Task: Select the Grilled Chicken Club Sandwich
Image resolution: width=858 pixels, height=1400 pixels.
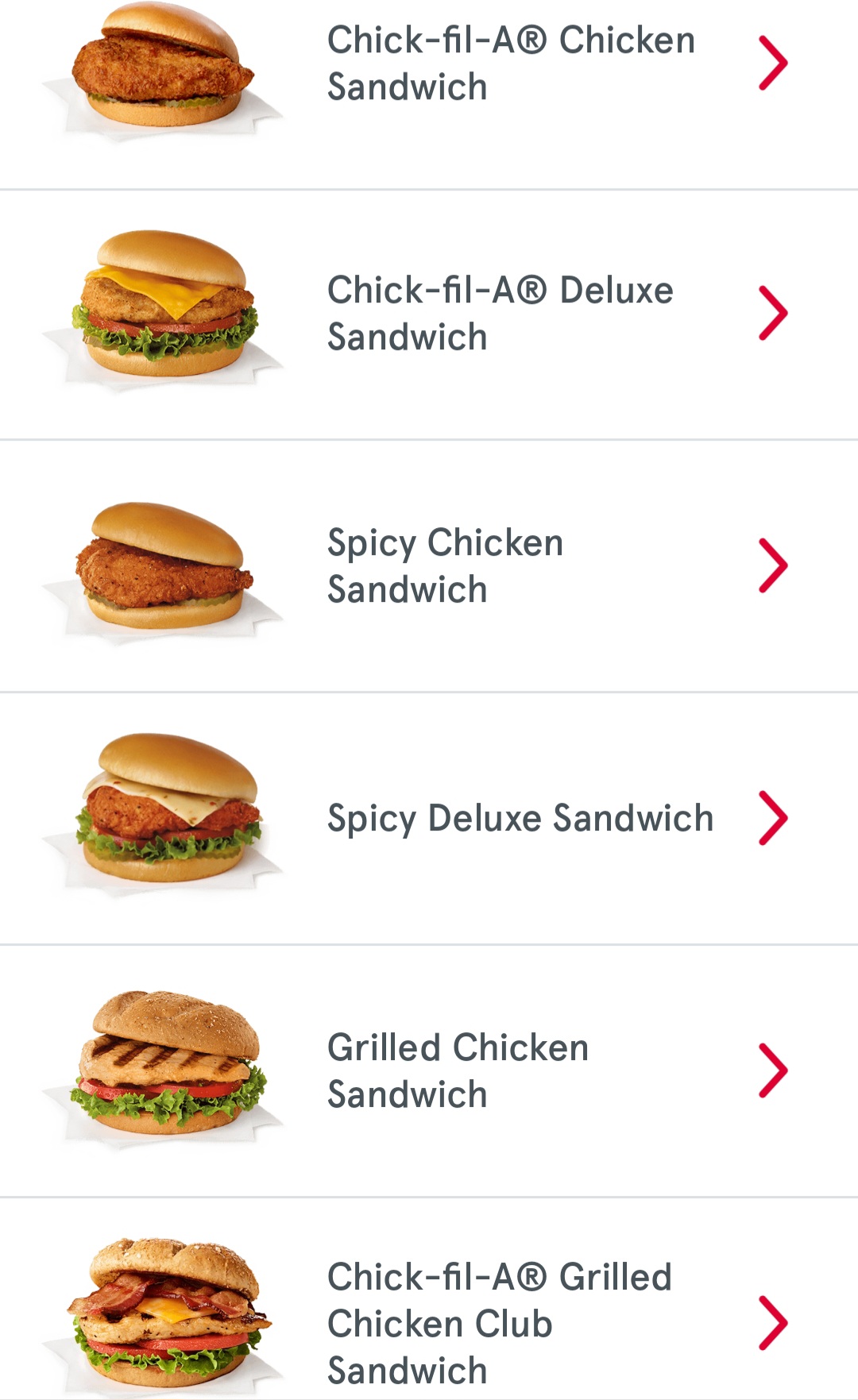Action: [x=499, y=1323]
